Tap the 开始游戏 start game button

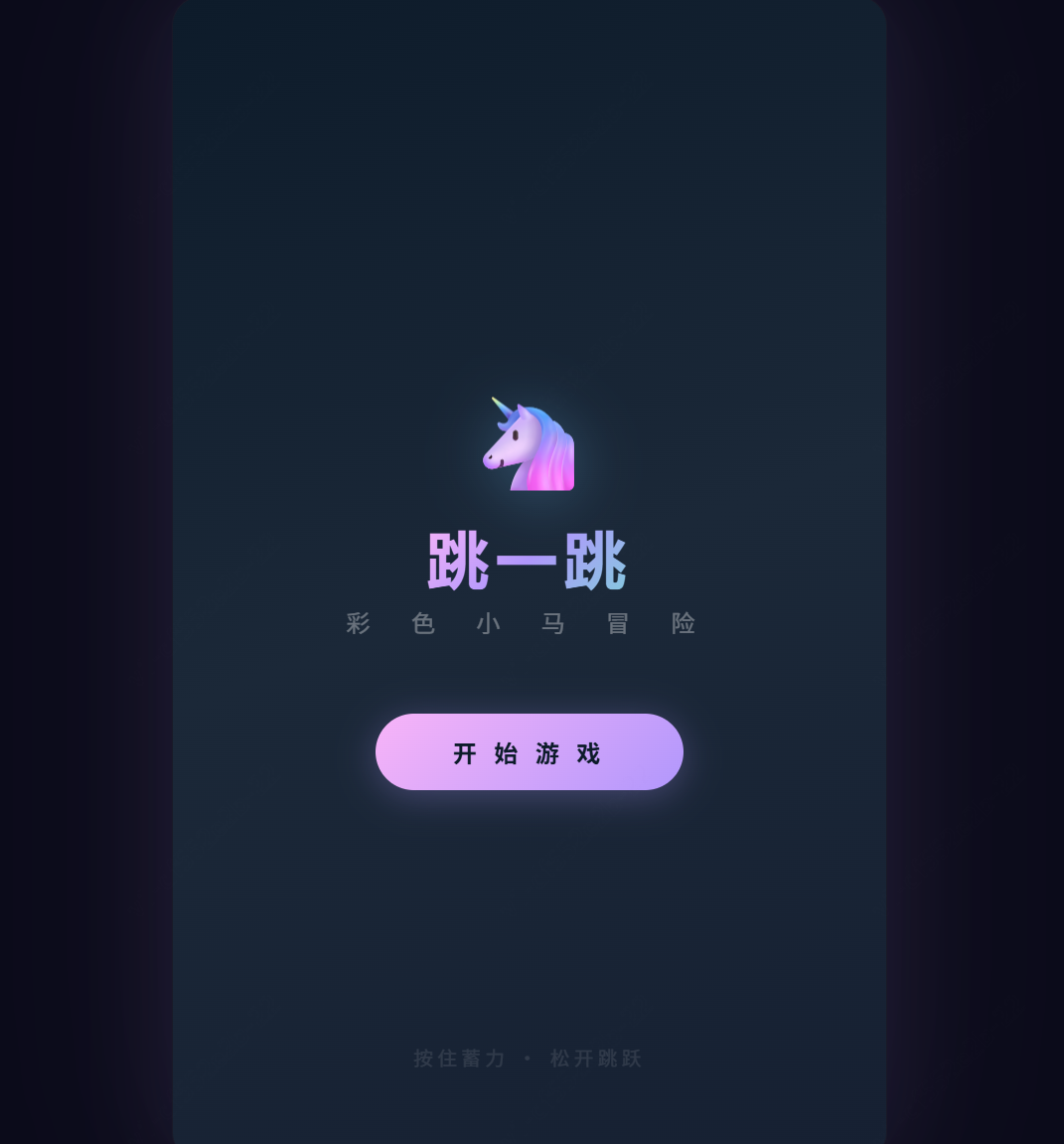[529, 752]
